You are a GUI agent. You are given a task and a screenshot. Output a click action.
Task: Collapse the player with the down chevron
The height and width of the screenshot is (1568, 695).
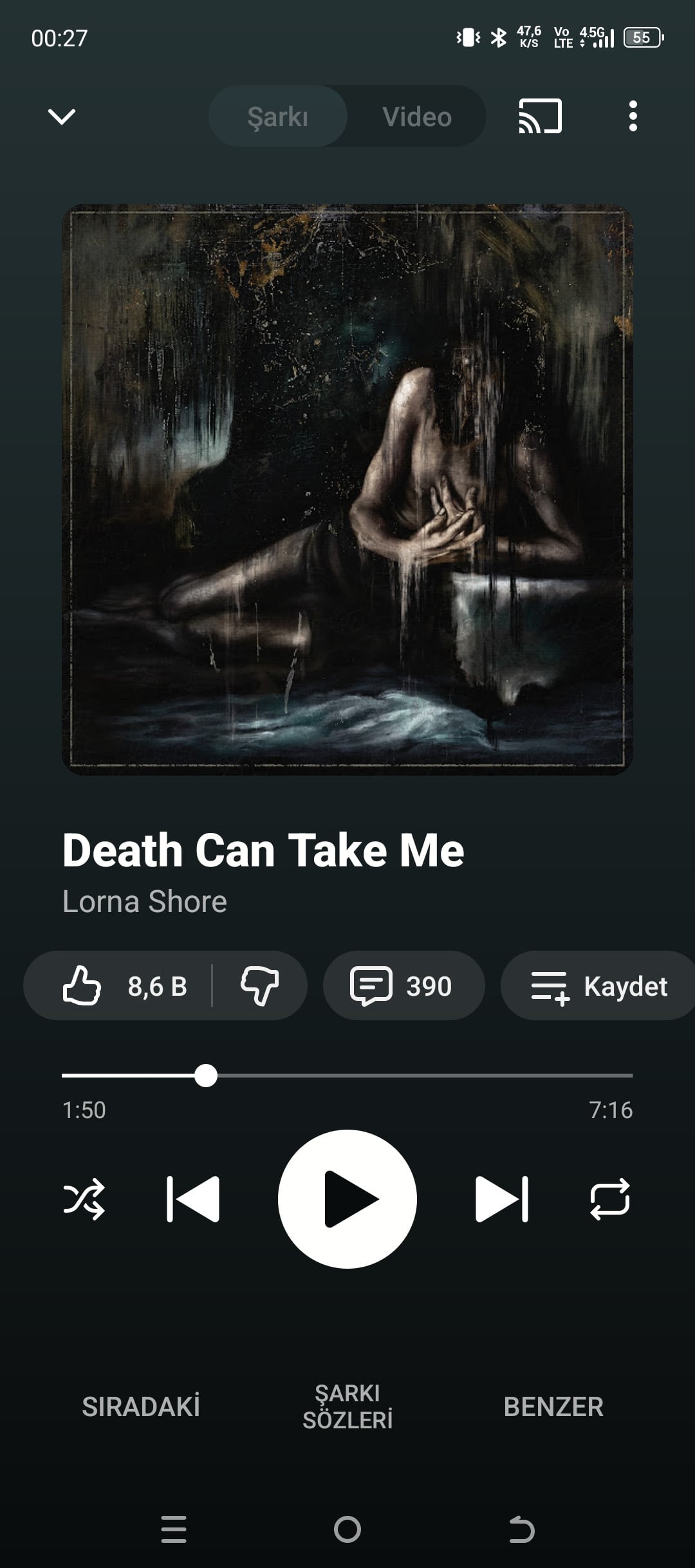(x=62, y=117)
